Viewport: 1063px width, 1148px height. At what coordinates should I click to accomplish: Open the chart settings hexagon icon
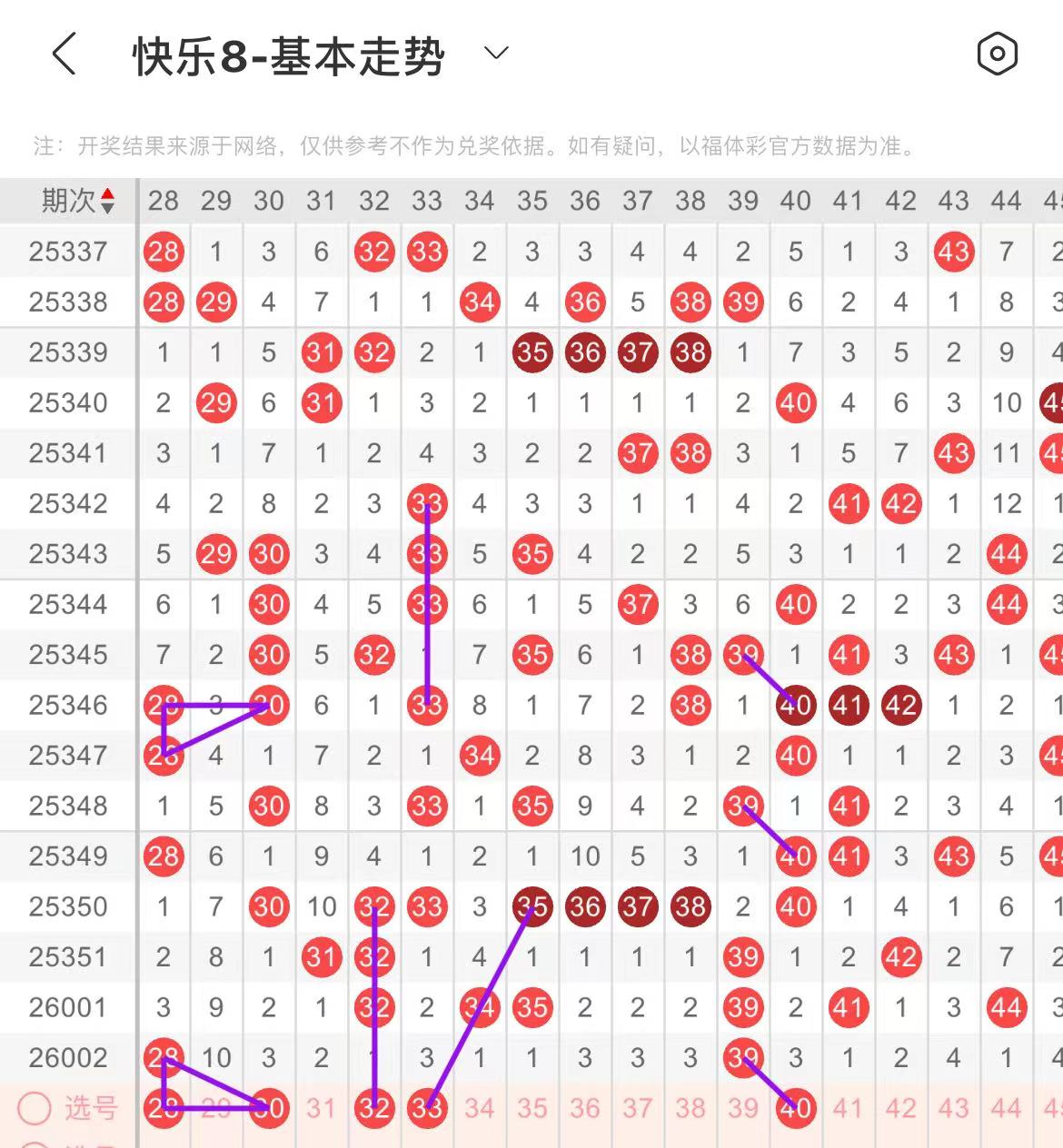point(997,54)
